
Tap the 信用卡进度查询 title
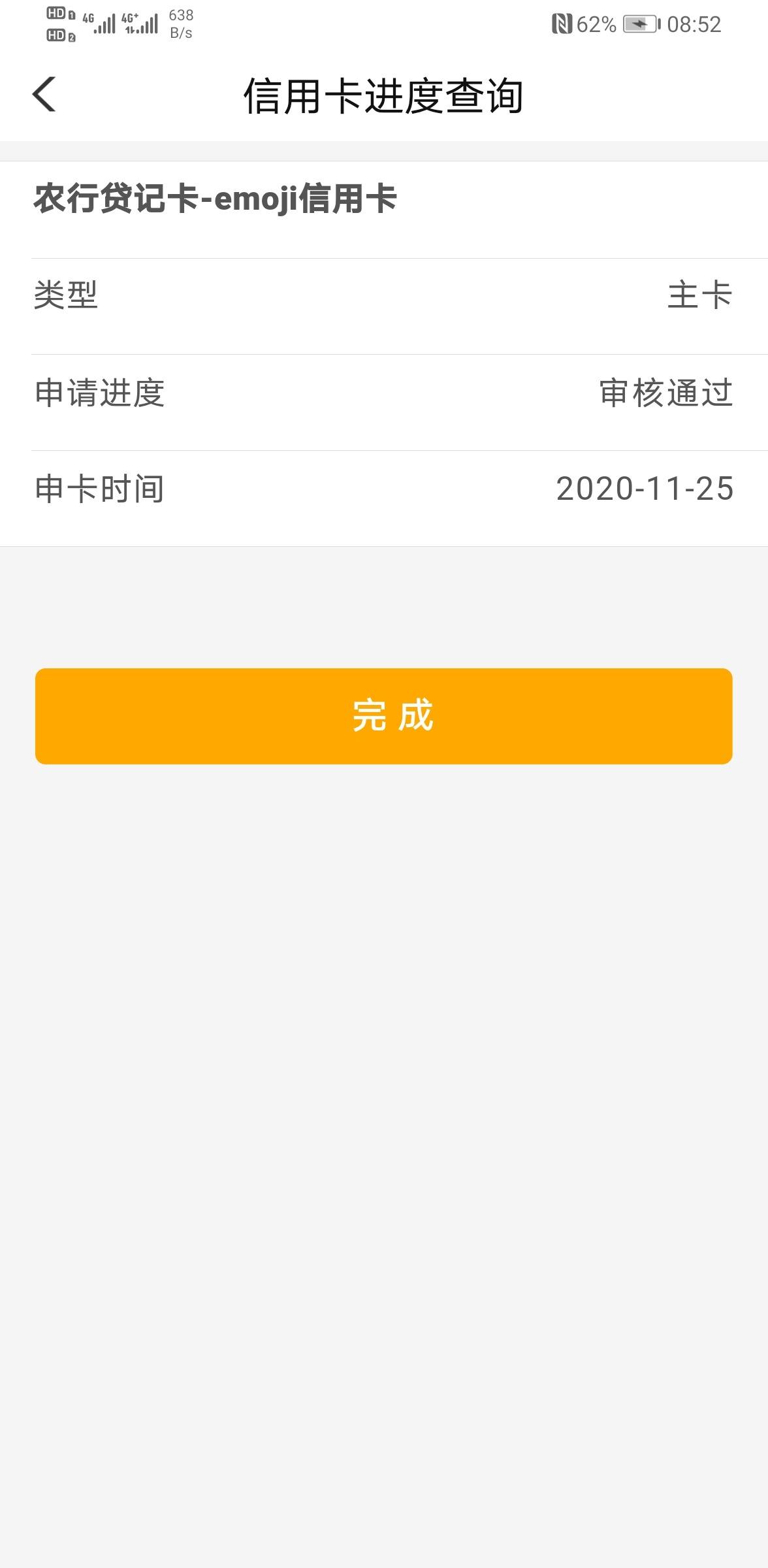click(384, 94)
